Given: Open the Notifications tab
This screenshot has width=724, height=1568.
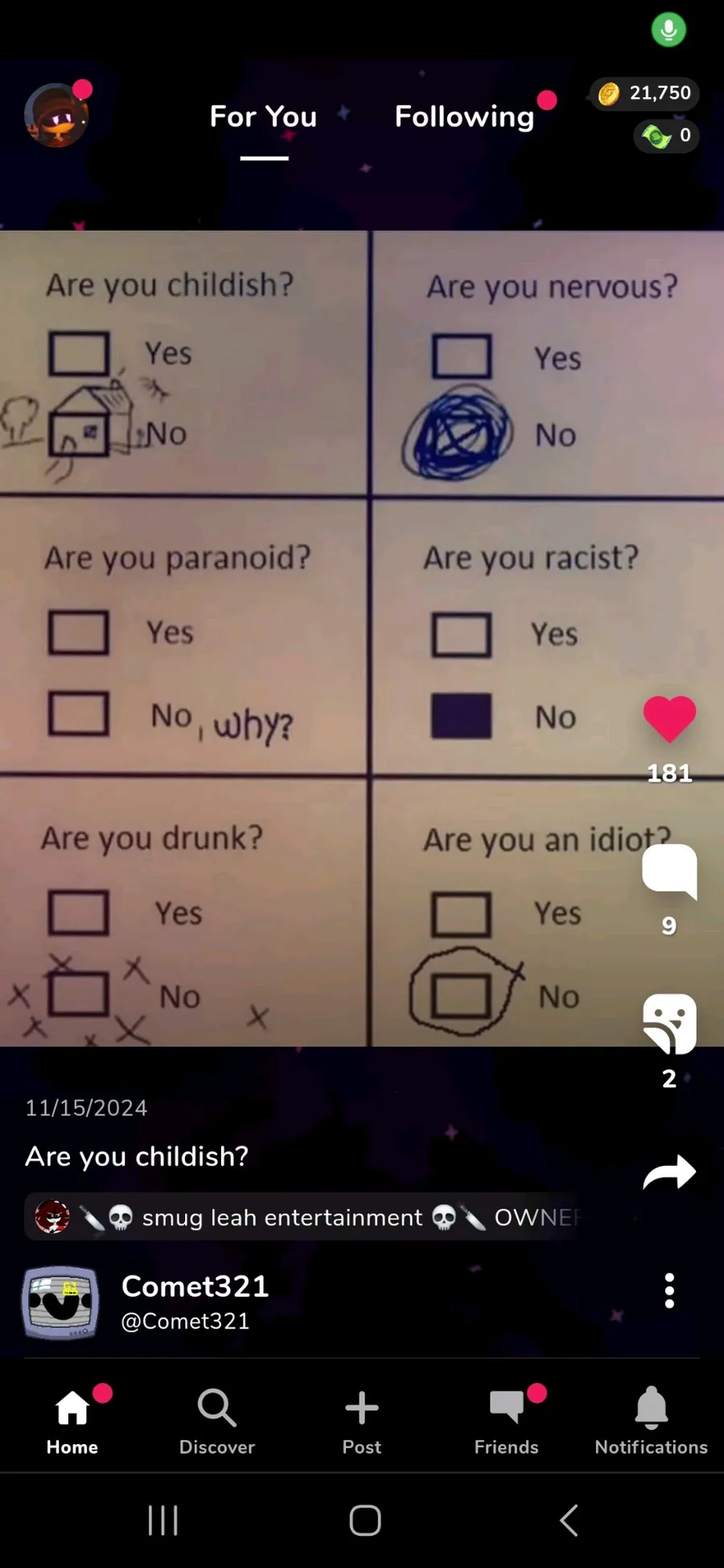Looking at the screenshot, I should point(651,1421).
